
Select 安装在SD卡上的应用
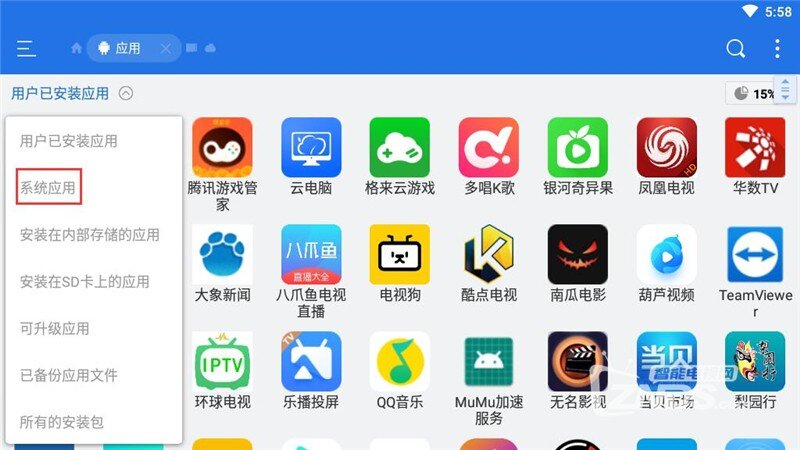[85, 282]
